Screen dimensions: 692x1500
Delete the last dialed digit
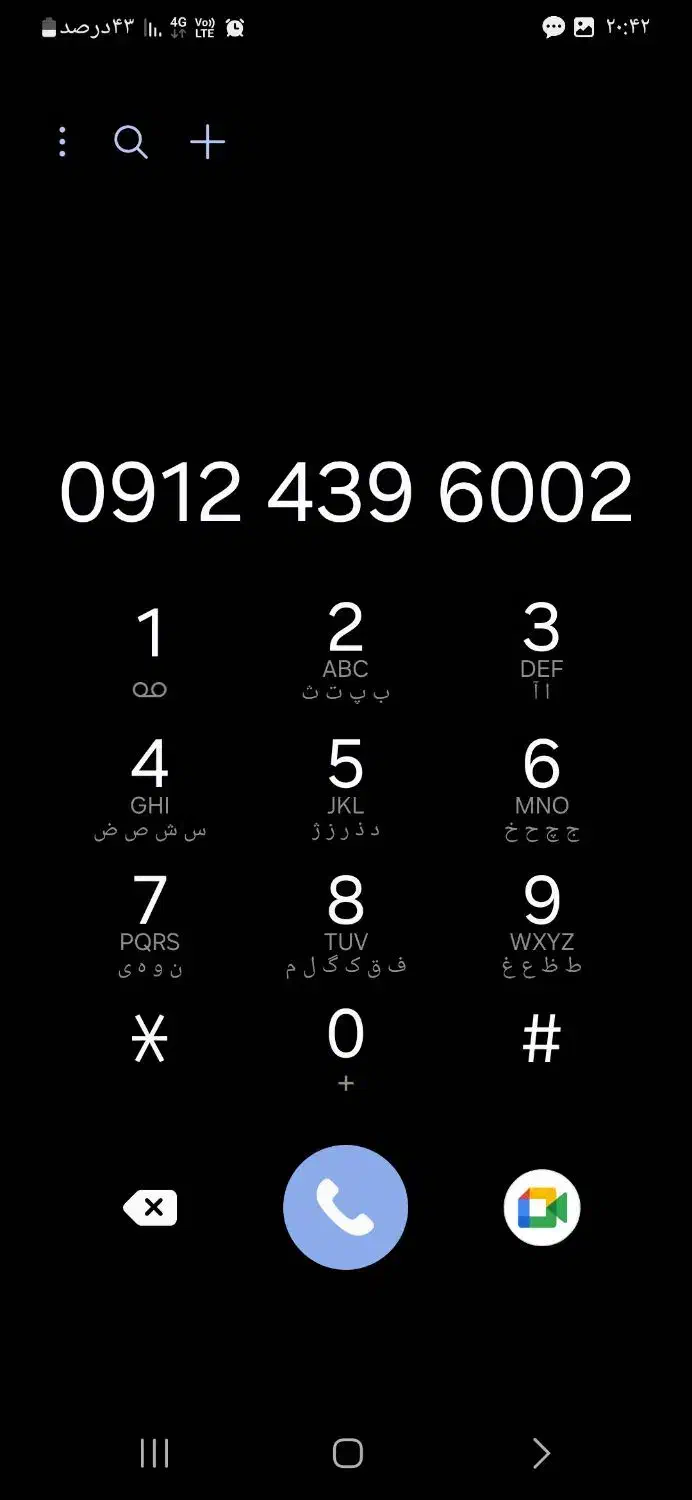pyautogui.click(x=151, y=1208)
